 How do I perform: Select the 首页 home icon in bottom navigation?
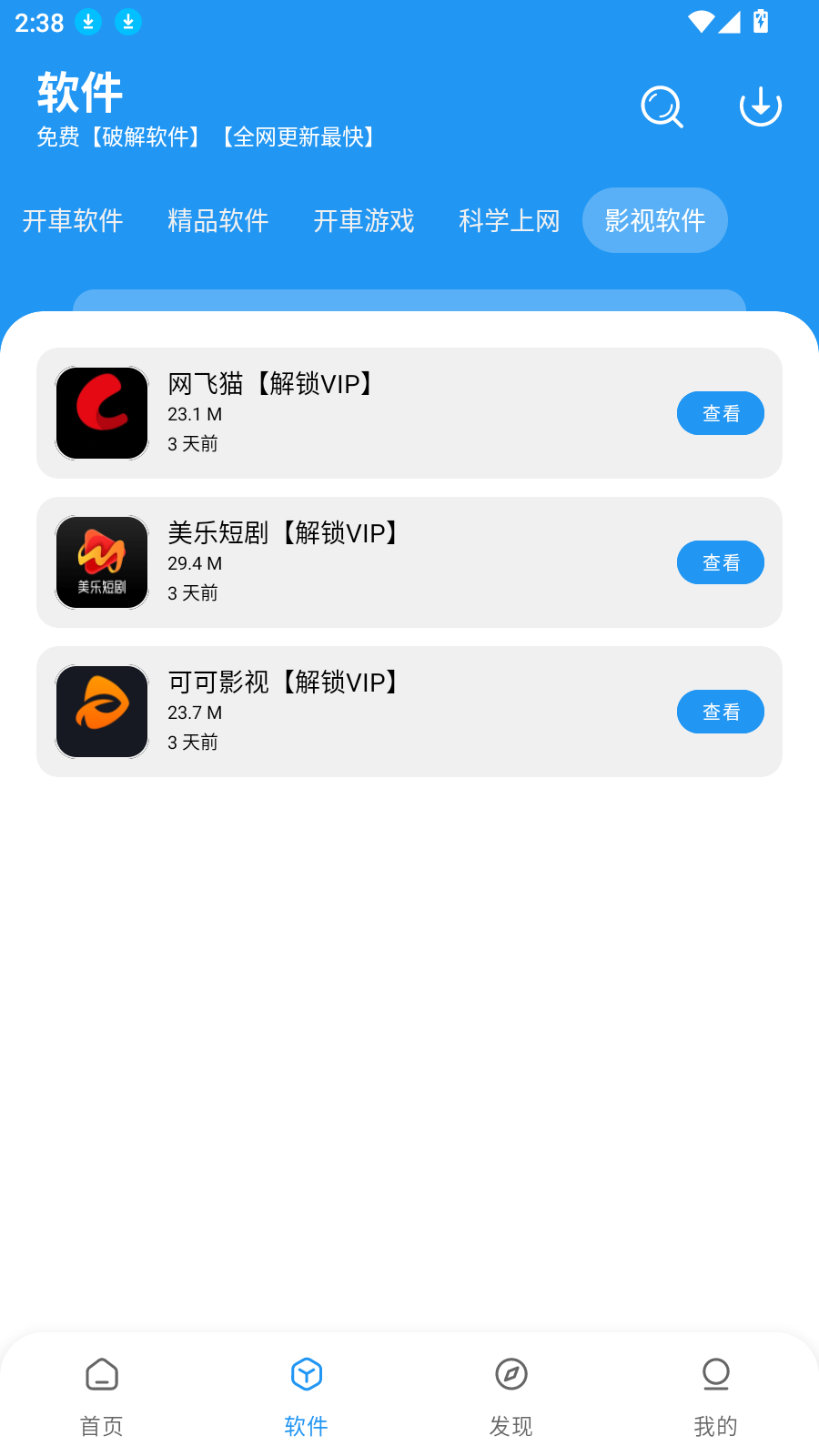101,1376
